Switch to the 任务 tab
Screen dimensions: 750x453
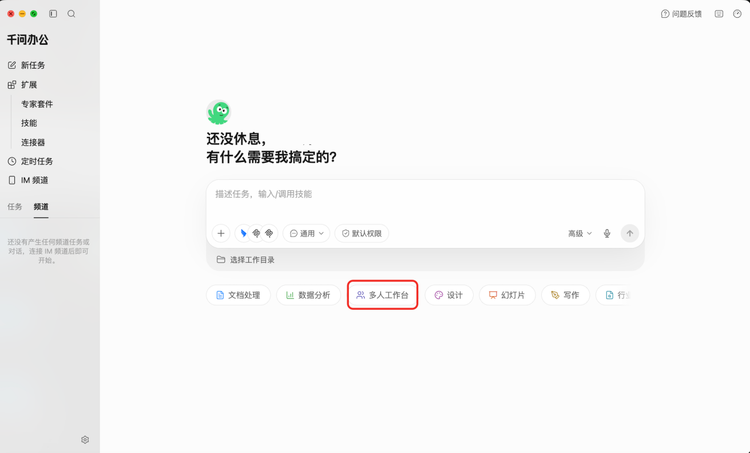click(x=15, y=207)
